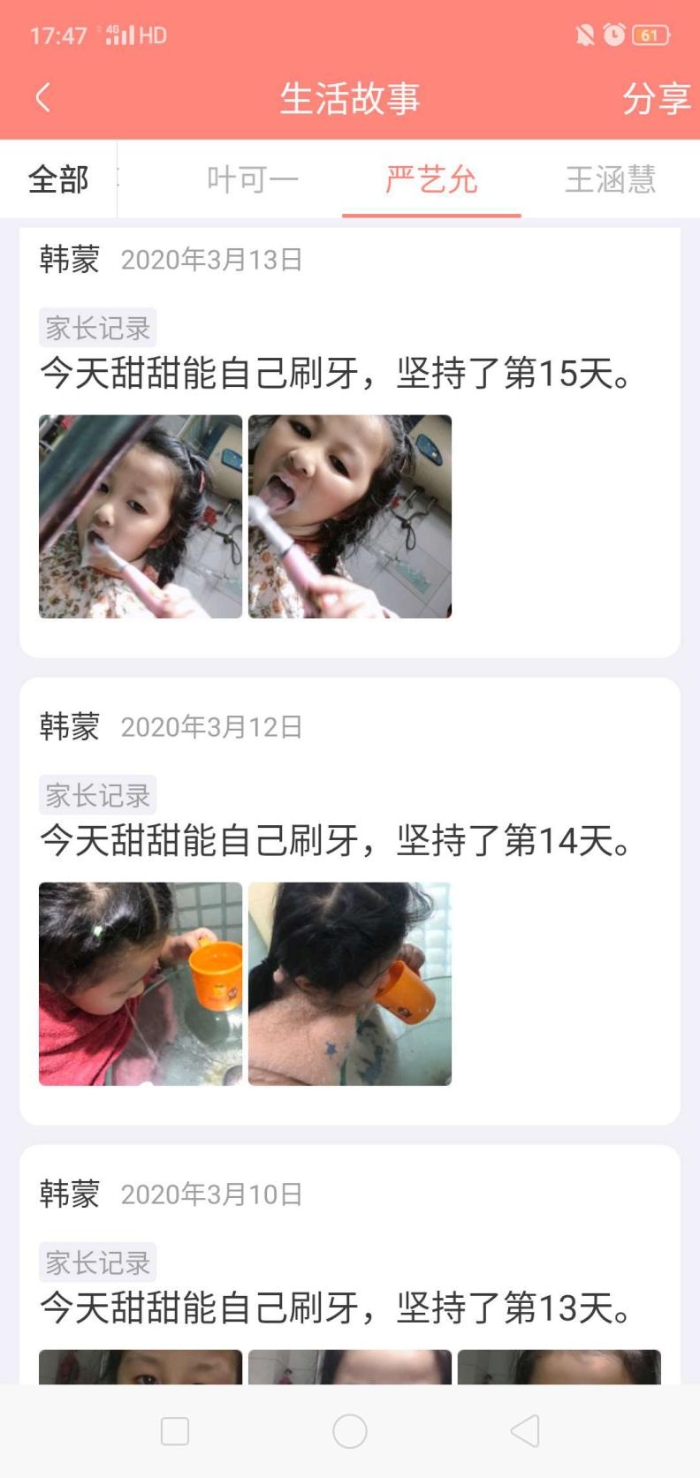Tap 分享 to share the stories
The image size is (700, 1478).
[x=656, y=99]
